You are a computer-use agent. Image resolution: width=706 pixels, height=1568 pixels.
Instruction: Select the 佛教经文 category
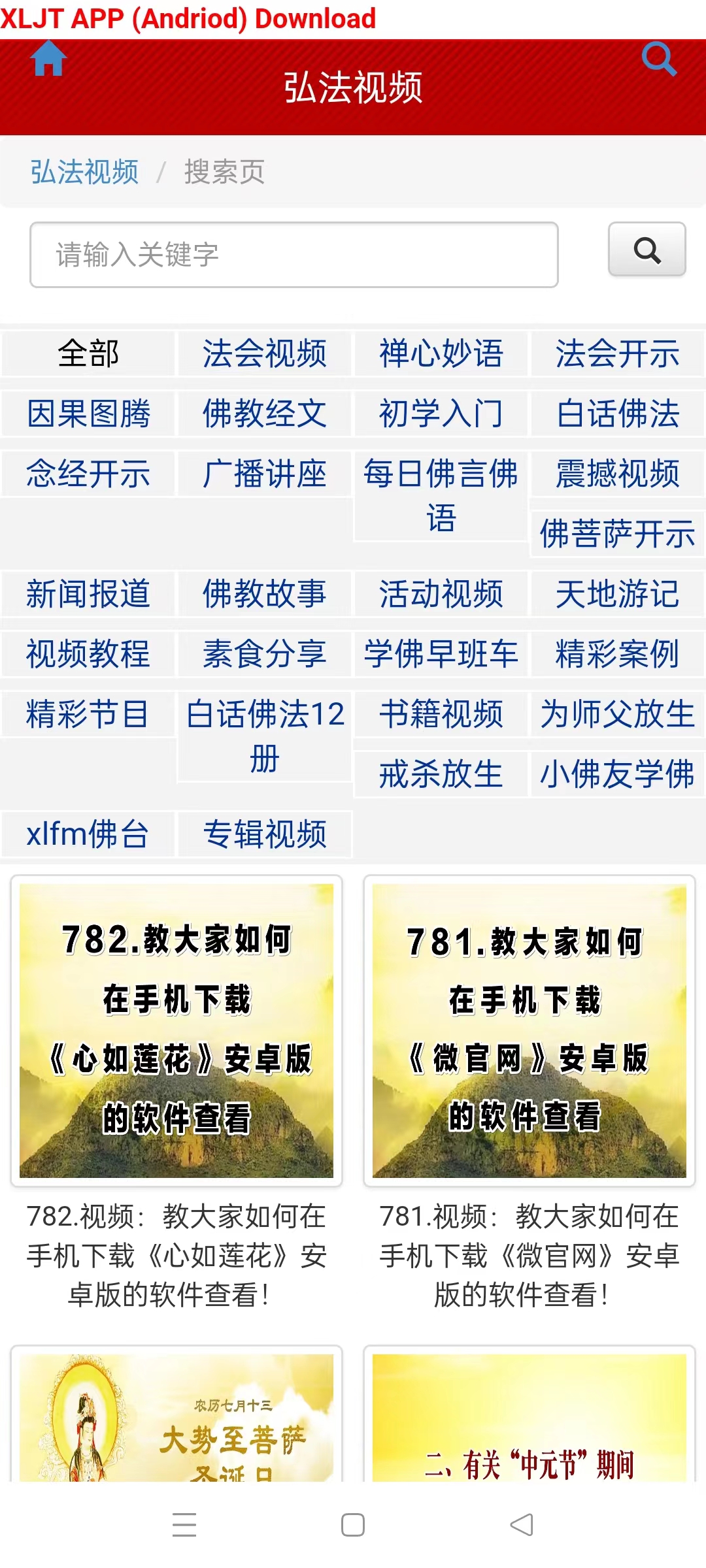tap(265, 414)
